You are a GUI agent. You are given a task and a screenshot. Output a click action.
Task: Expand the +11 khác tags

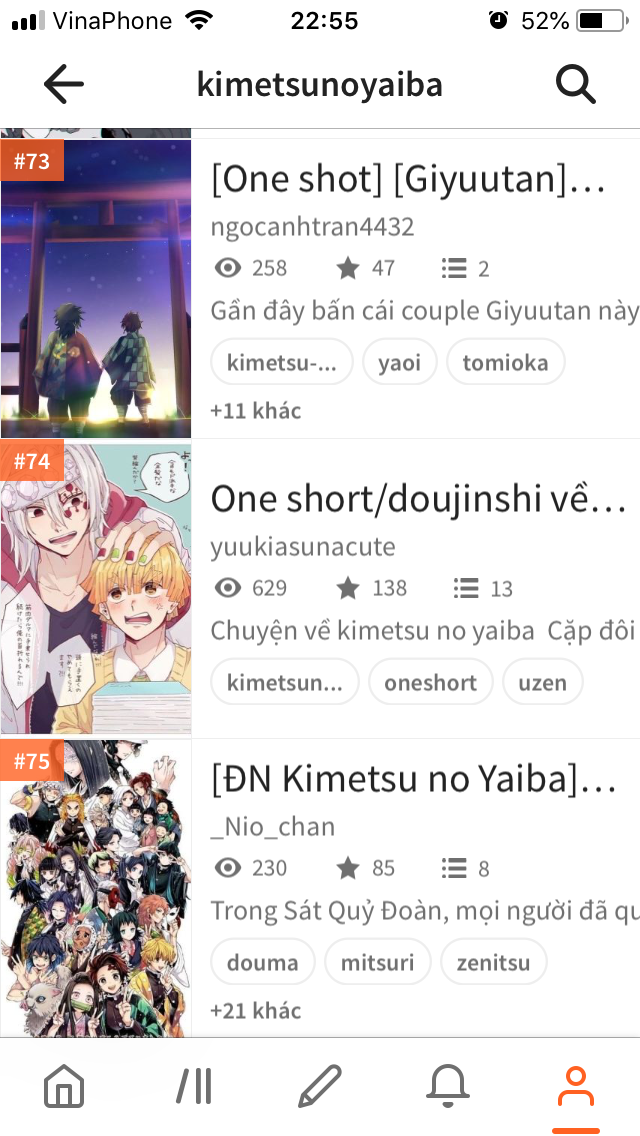tap(255, 410)
